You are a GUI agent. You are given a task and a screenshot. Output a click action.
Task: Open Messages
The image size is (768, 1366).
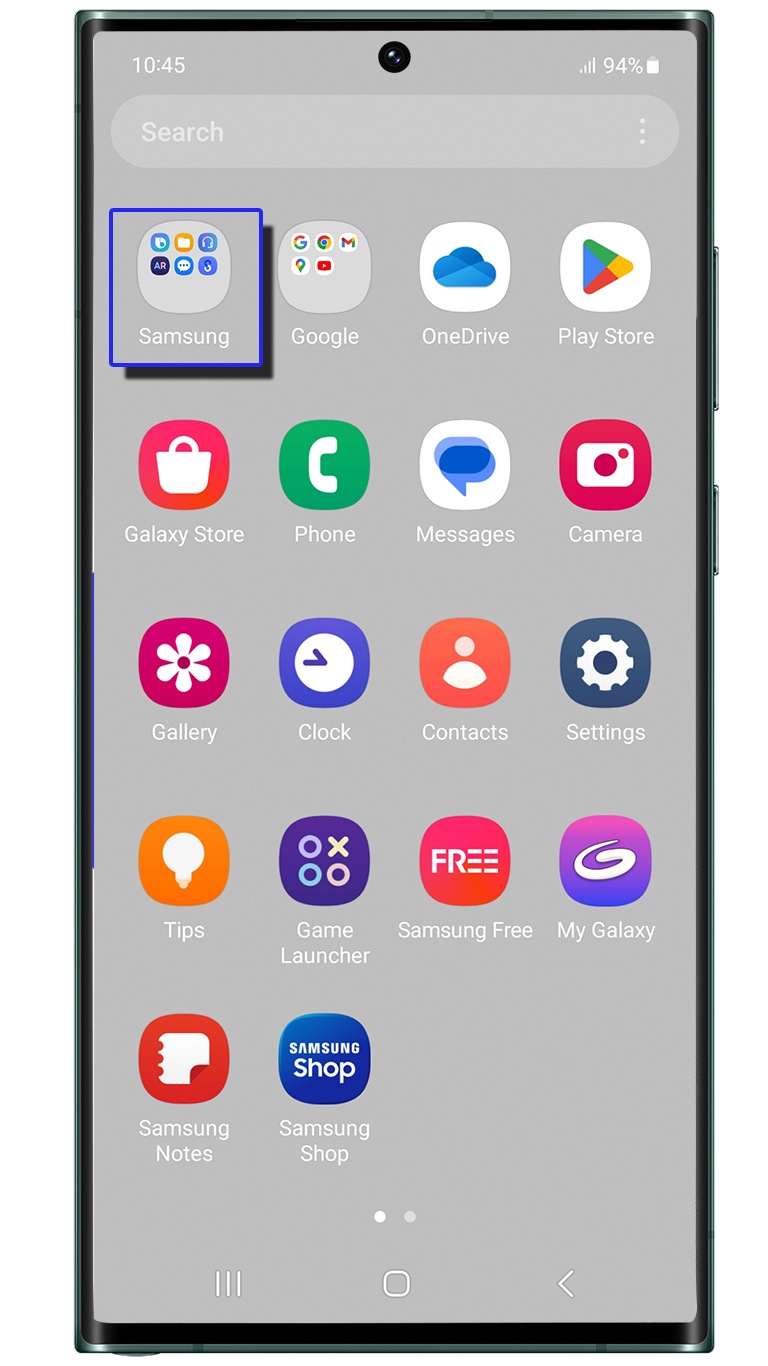[465, 466]
